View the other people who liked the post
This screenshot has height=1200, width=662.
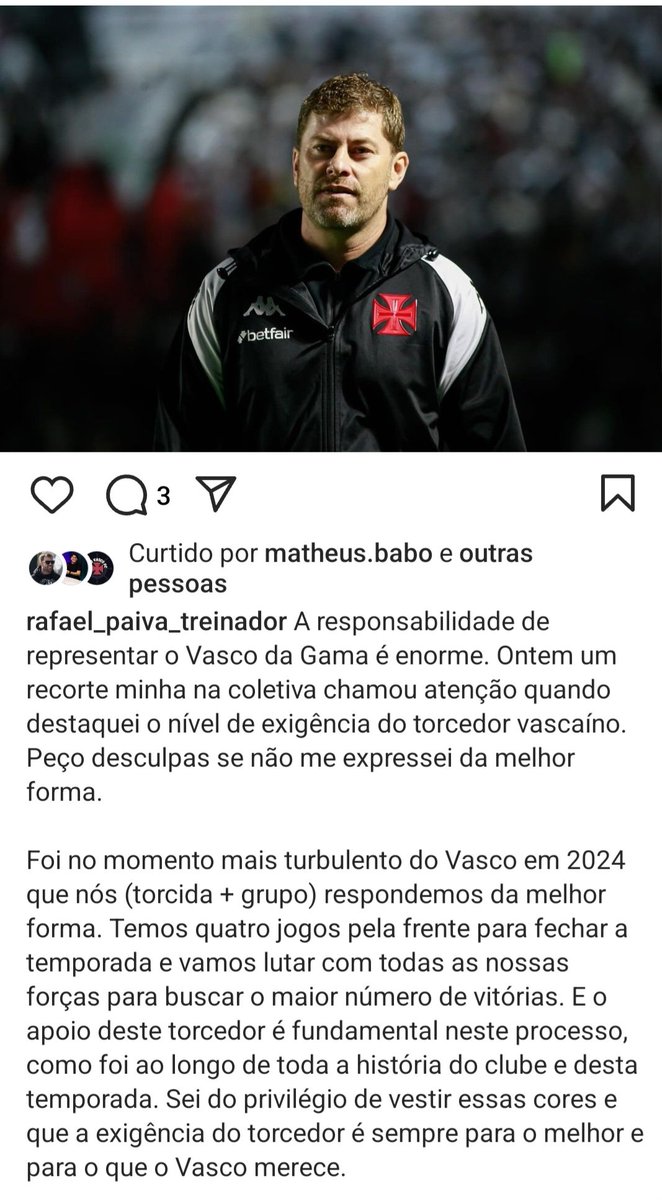(x=495, y=554)
